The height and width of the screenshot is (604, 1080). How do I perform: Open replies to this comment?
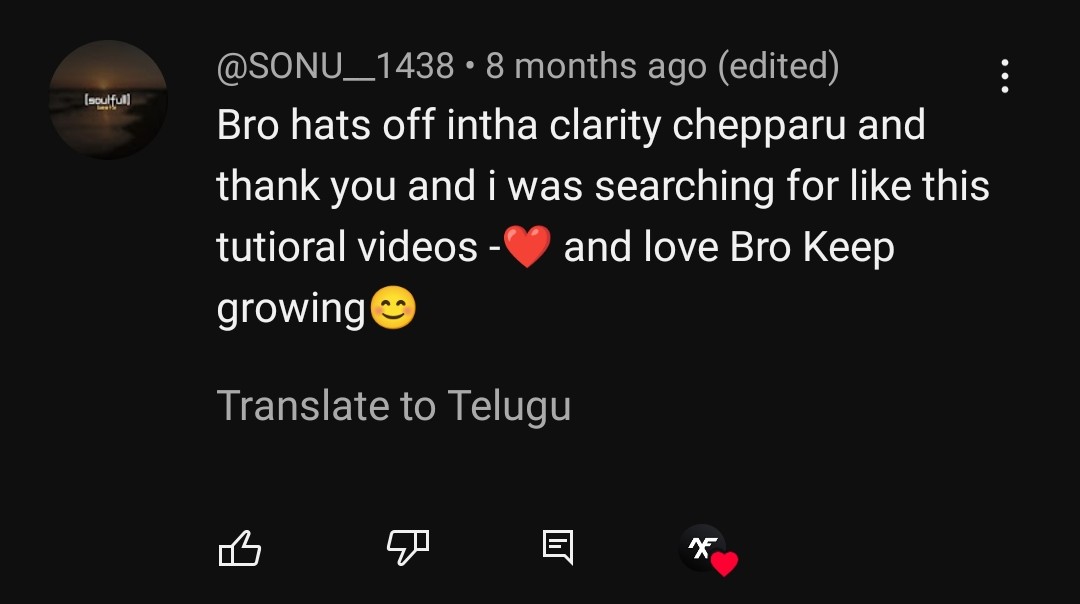[x=557, y=546]
